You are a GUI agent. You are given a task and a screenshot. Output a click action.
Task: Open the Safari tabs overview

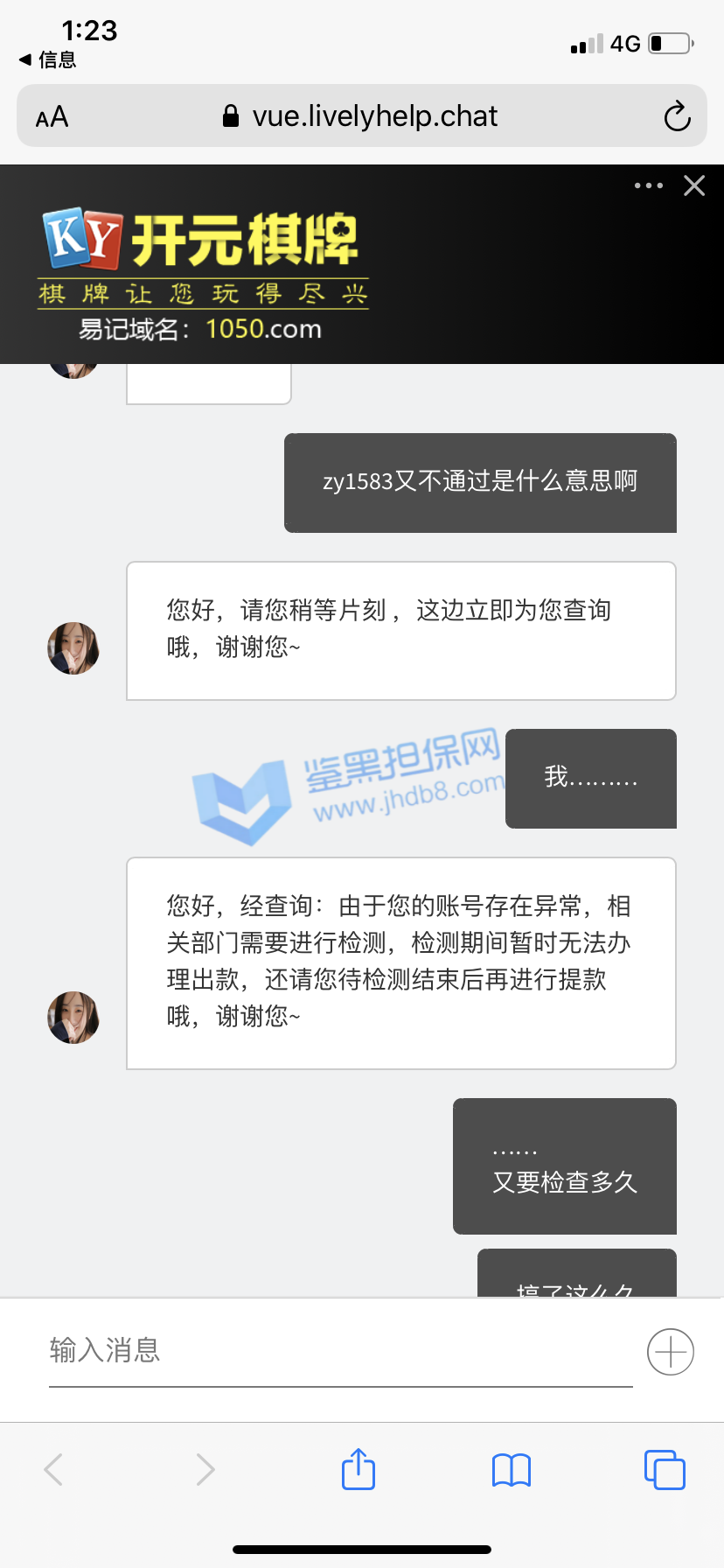click(x=665, y=1470)
